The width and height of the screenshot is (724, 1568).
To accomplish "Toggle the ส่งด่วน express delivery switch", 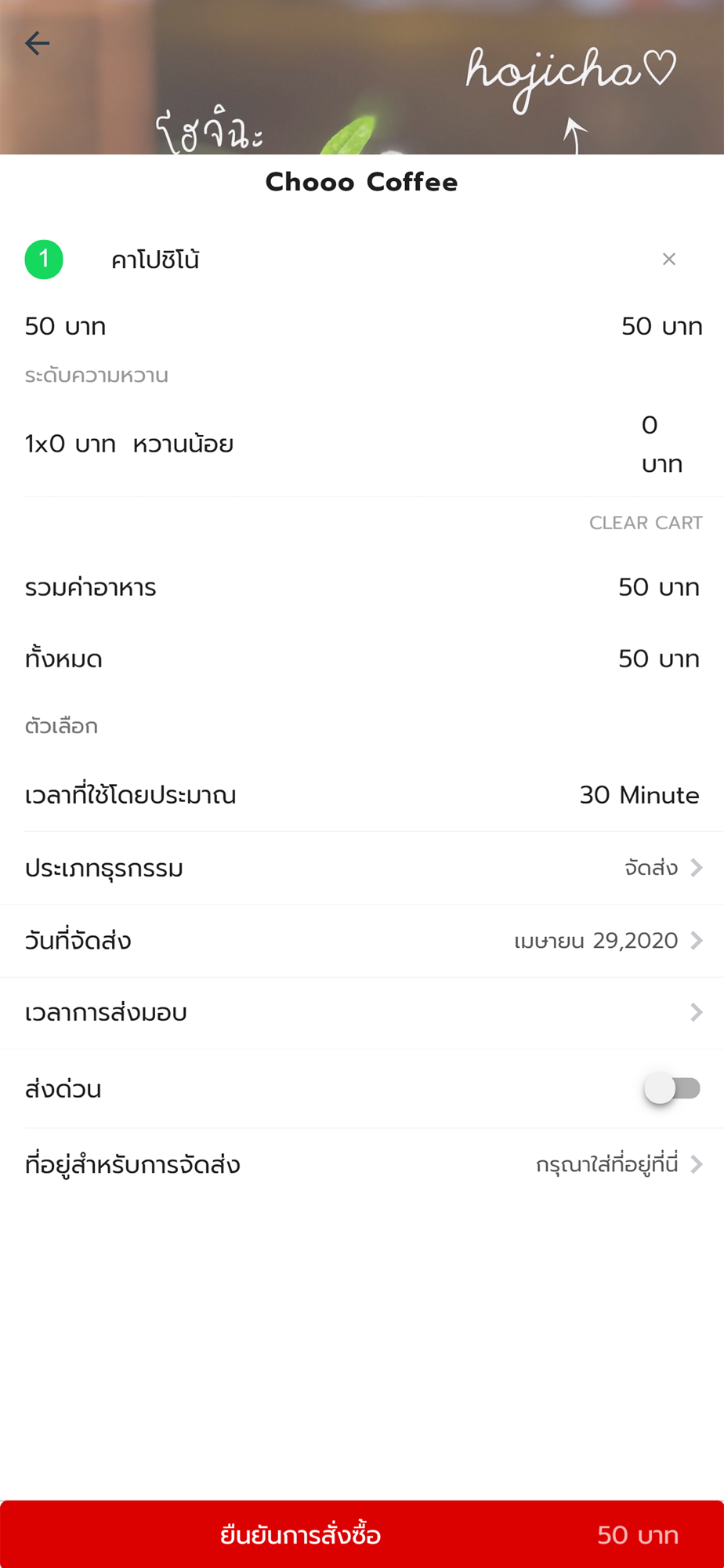I will pos(672,1088).
